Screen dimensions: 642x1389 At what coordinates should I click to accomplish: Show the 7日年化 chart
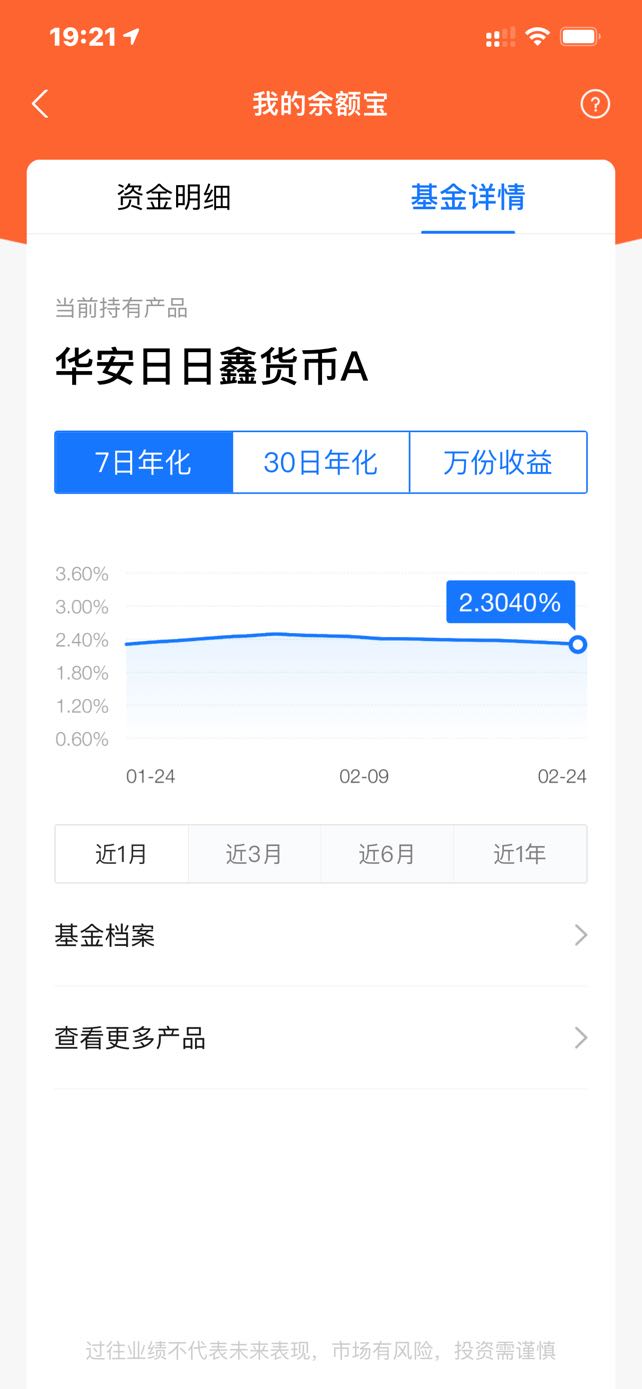[x=144, y=462]
